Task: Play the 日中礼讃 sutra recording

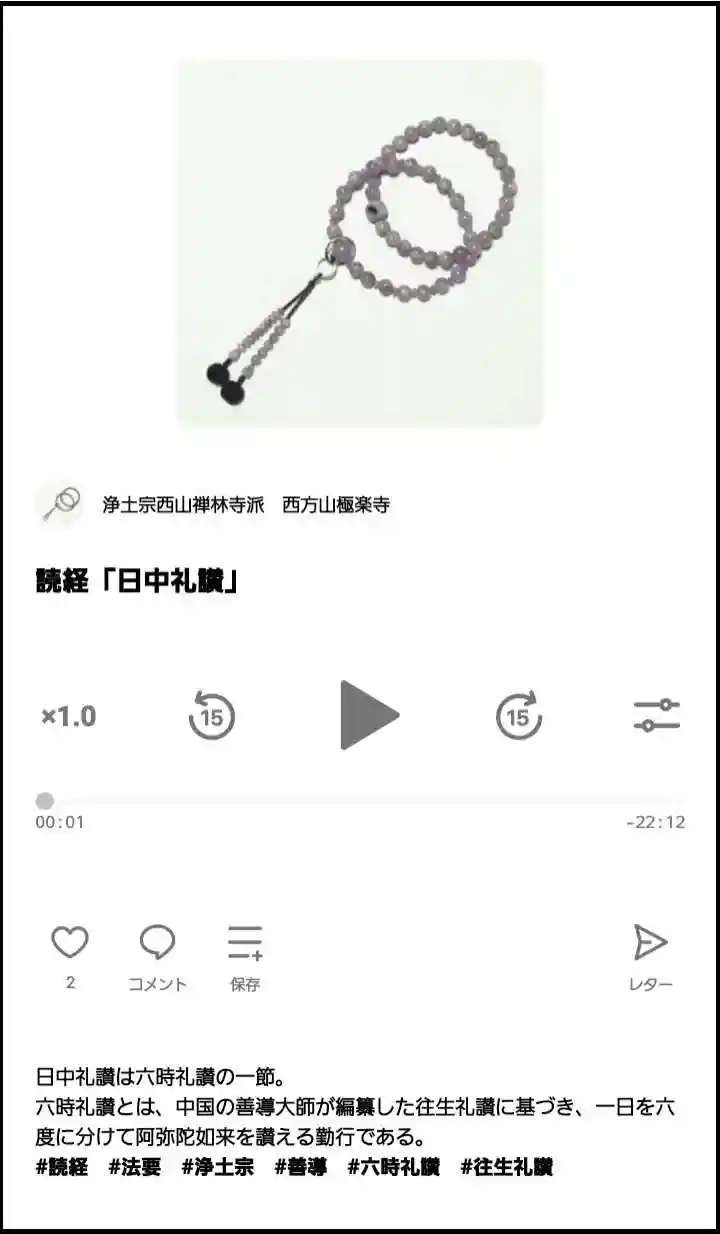Action: (368, 715)
